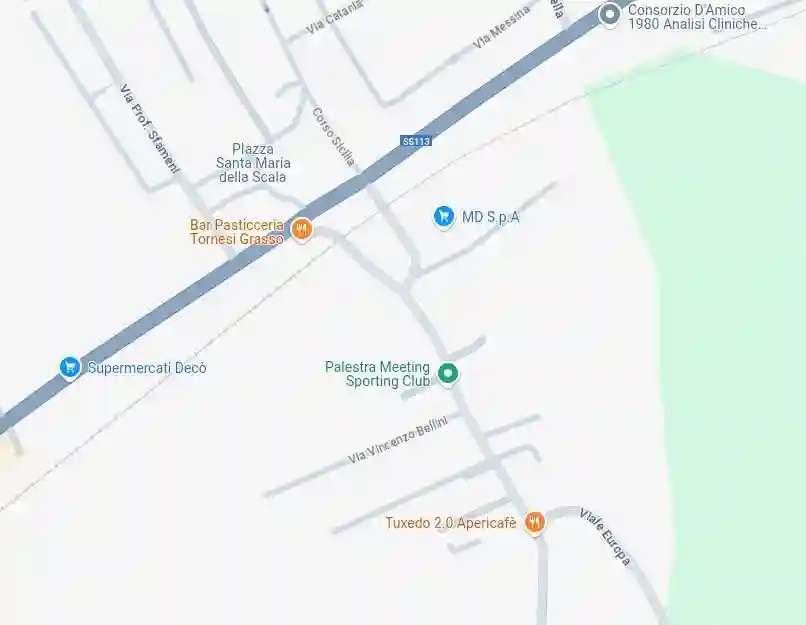Open the Tuxedo 2.0 Apericafè pin

tap(535, 522)
